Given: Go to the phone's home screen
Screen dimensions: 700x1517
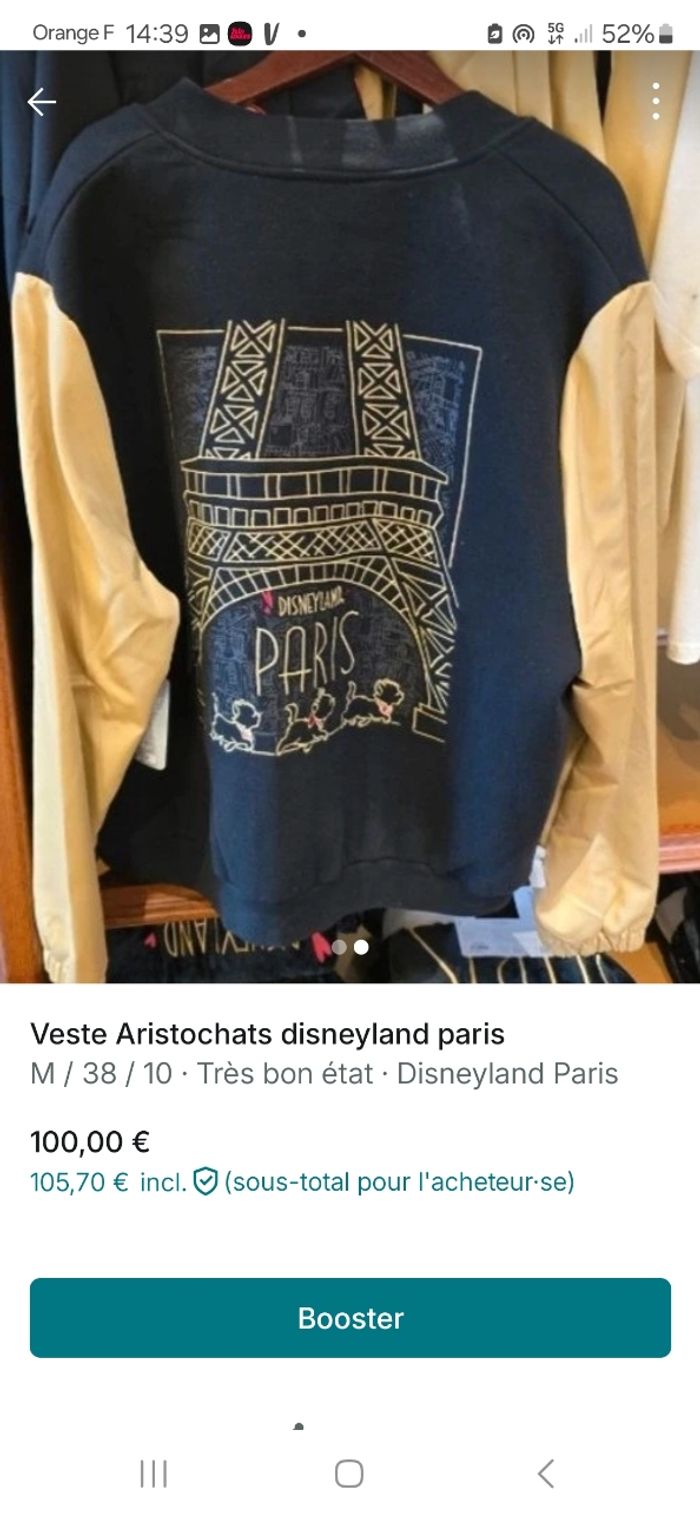Looking at the screenshot, I should 349,1473.
